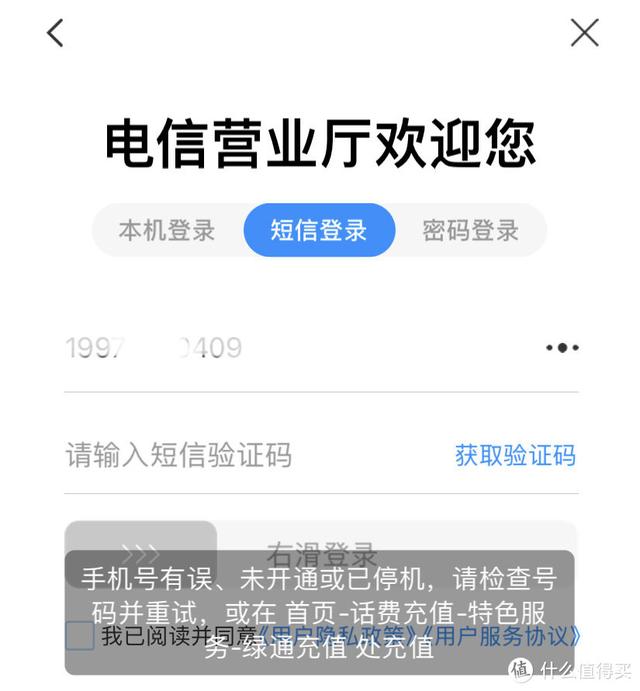Tap 获取验证码 to request a code
This screenshot has height=691, width=640.
click(x=515, y=456)
